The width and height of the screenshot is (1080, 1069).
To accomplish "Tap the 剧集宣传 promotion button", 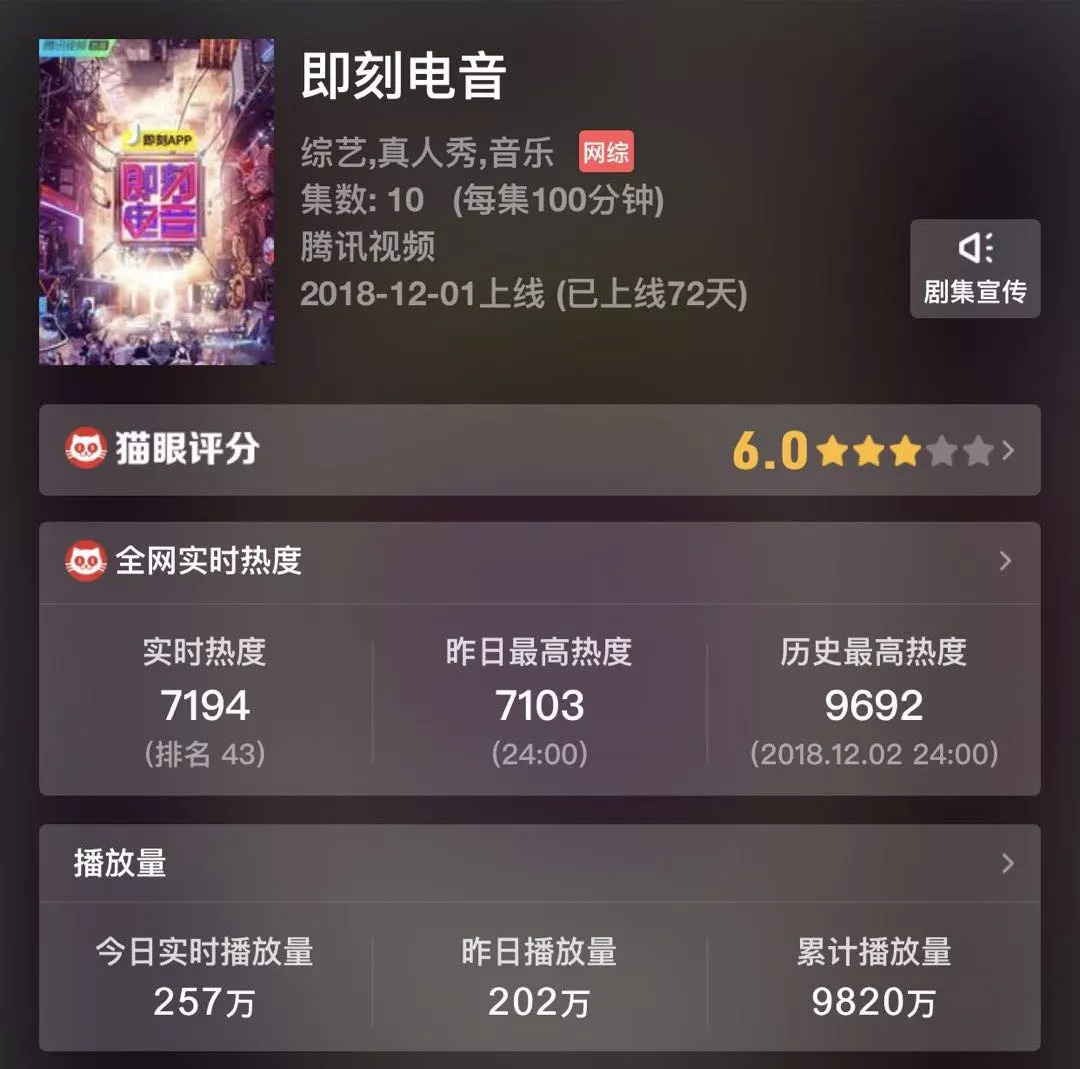I will tap(974, 268).
